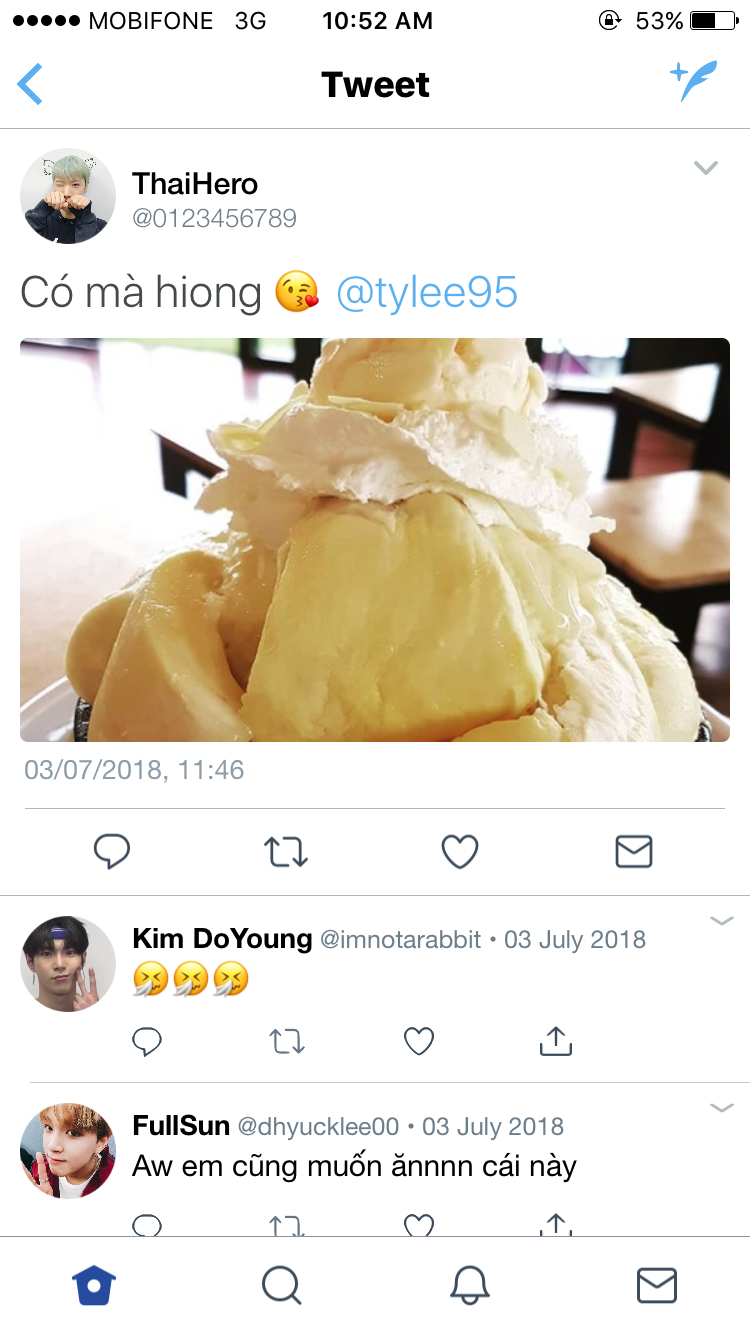Compose a new tweet with the feather icon

[x=694, y=81]
